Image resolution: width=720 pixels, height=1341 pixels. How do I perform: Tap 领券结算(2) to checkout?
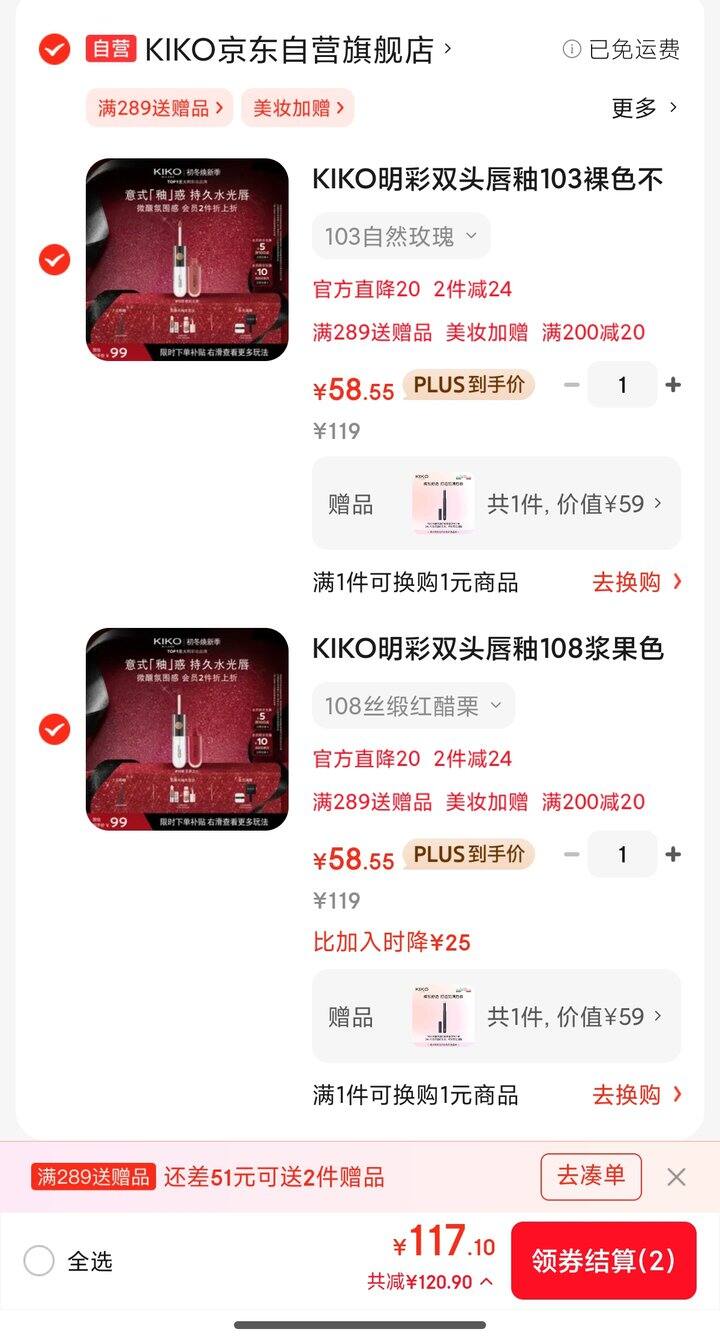(603, 1262)
